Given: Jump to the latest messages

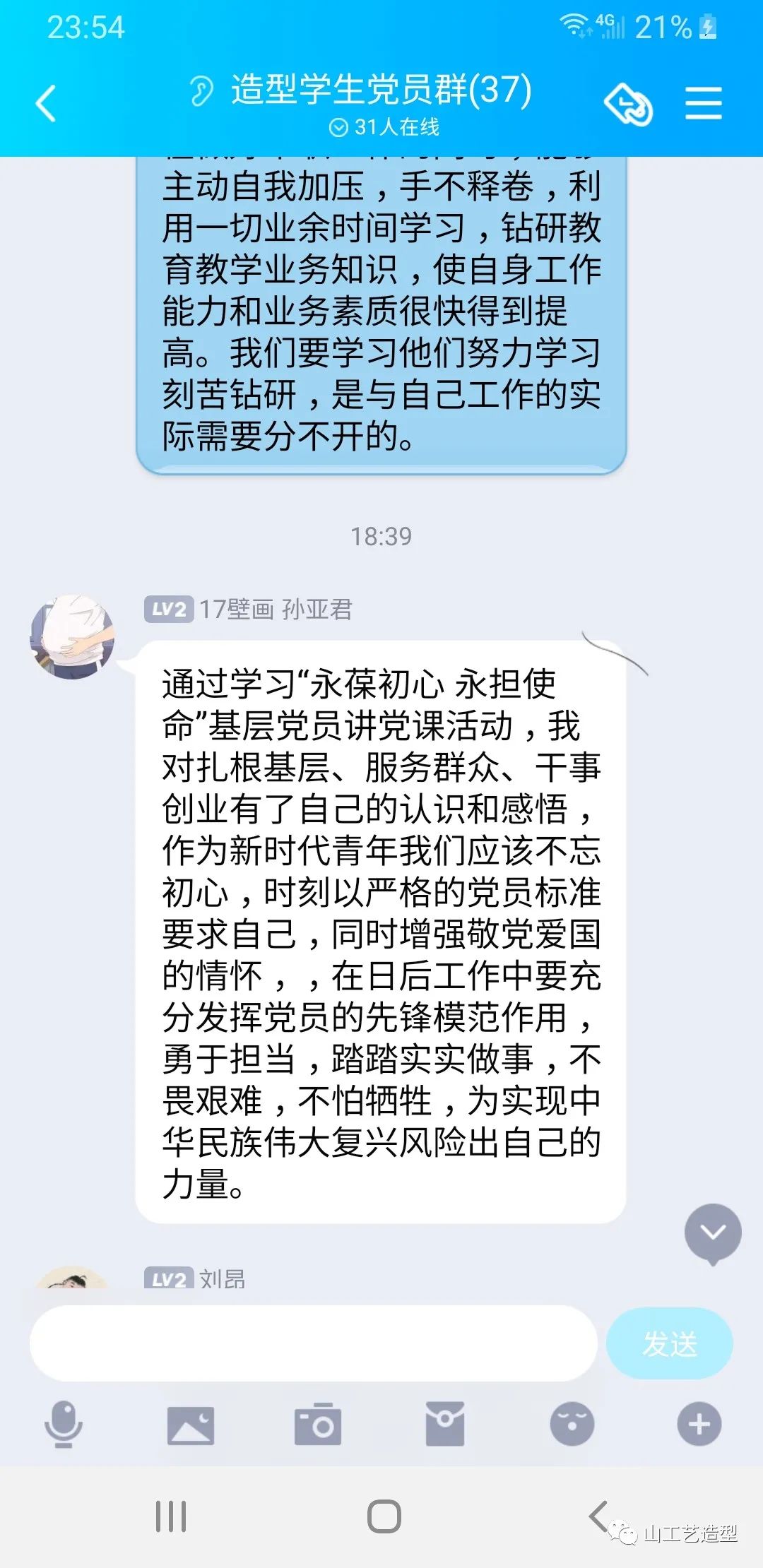Looking at the screenshot, I should 713,1233.
